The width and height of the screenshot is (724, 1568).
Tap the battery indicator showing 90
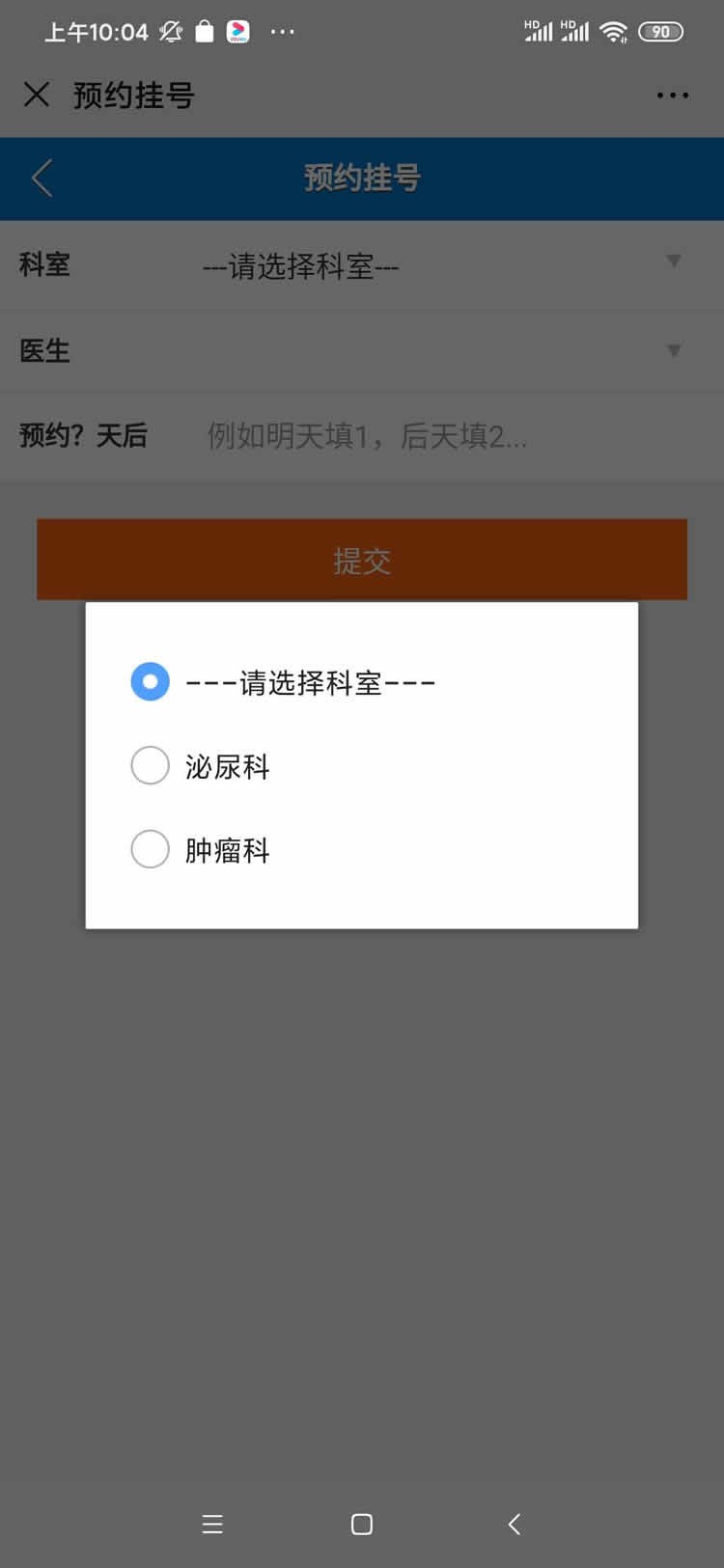tap(660, 32)
